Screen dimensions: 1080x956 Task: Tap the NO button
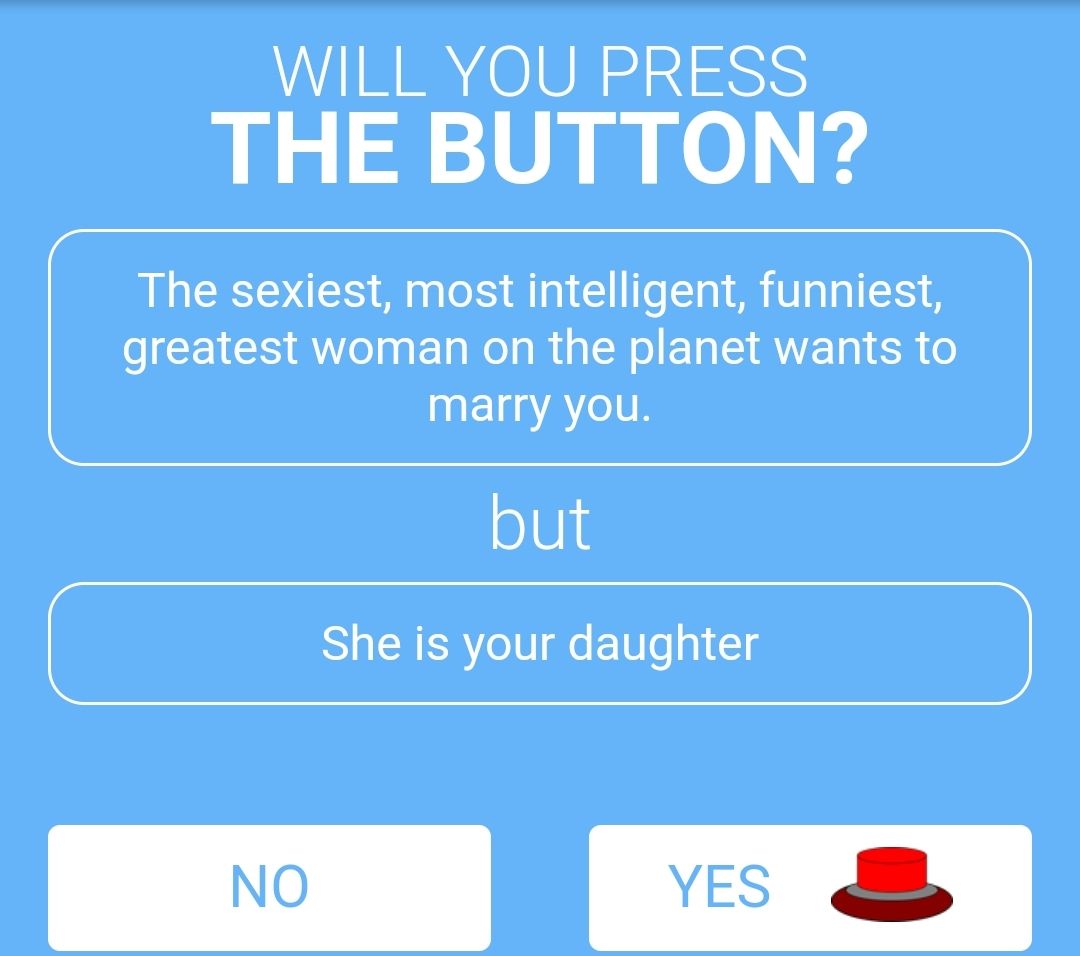tap(269, 886)
